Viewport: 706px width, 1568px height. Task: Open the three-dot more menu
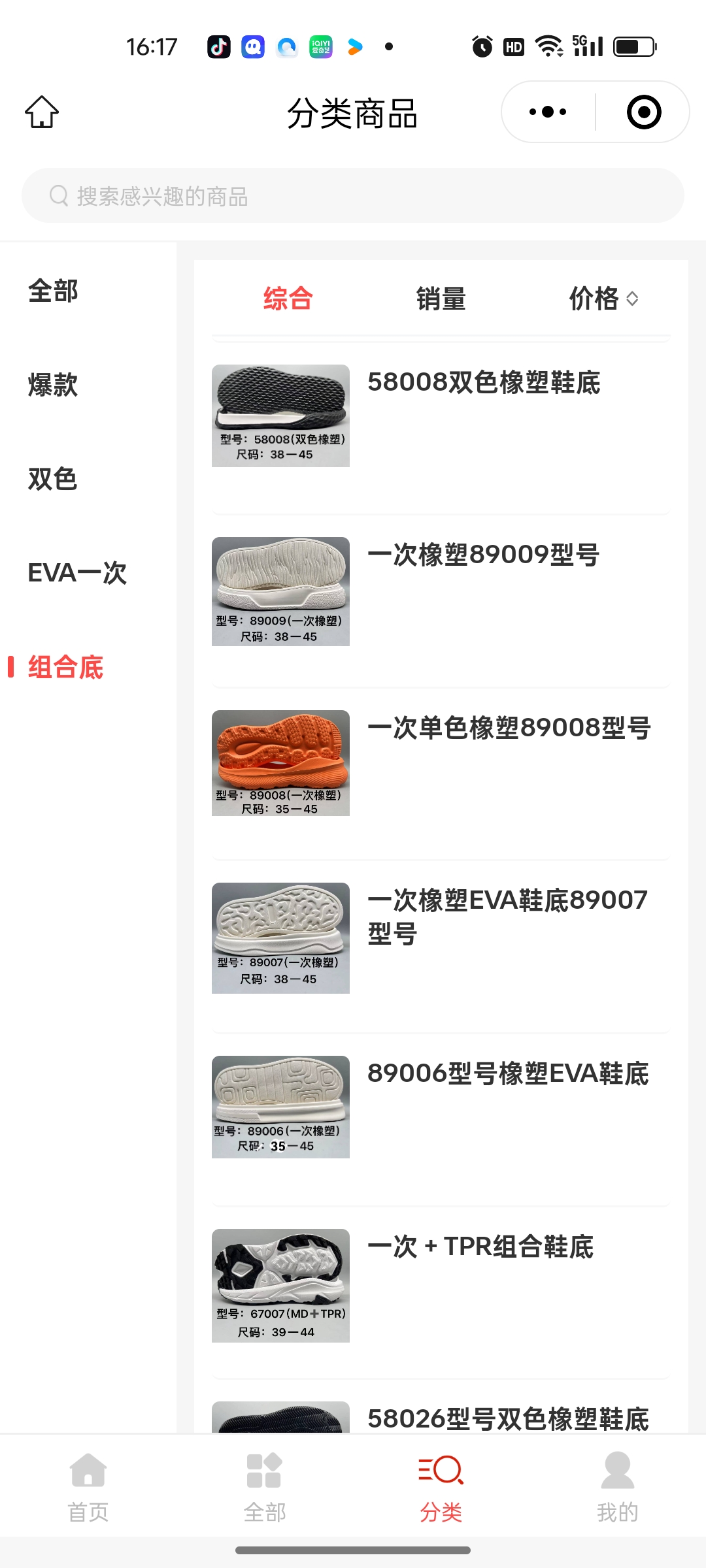click(x=548, y=112)
